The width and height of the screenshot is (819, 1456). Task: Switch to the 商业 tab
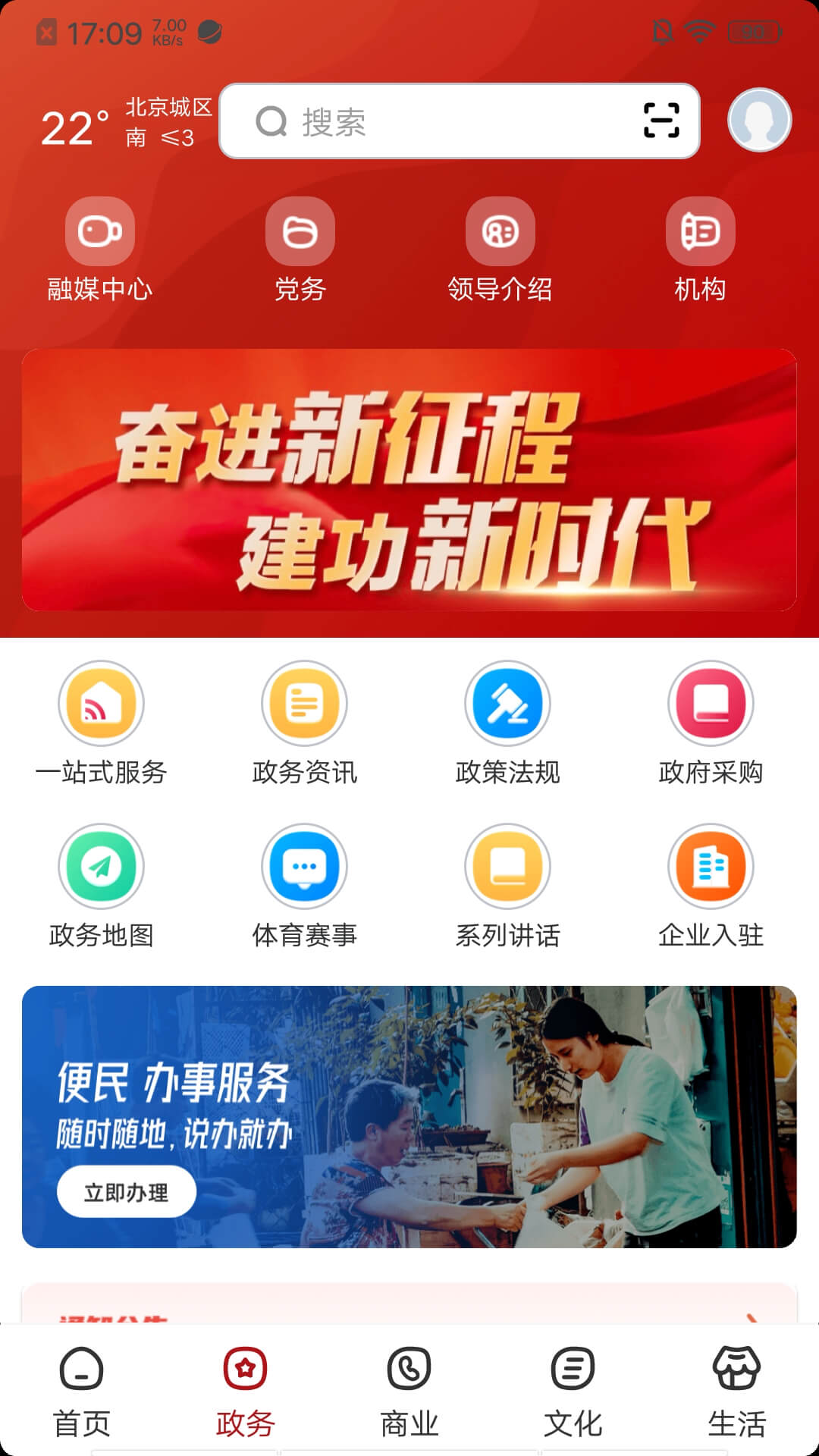click(409, 1392)
